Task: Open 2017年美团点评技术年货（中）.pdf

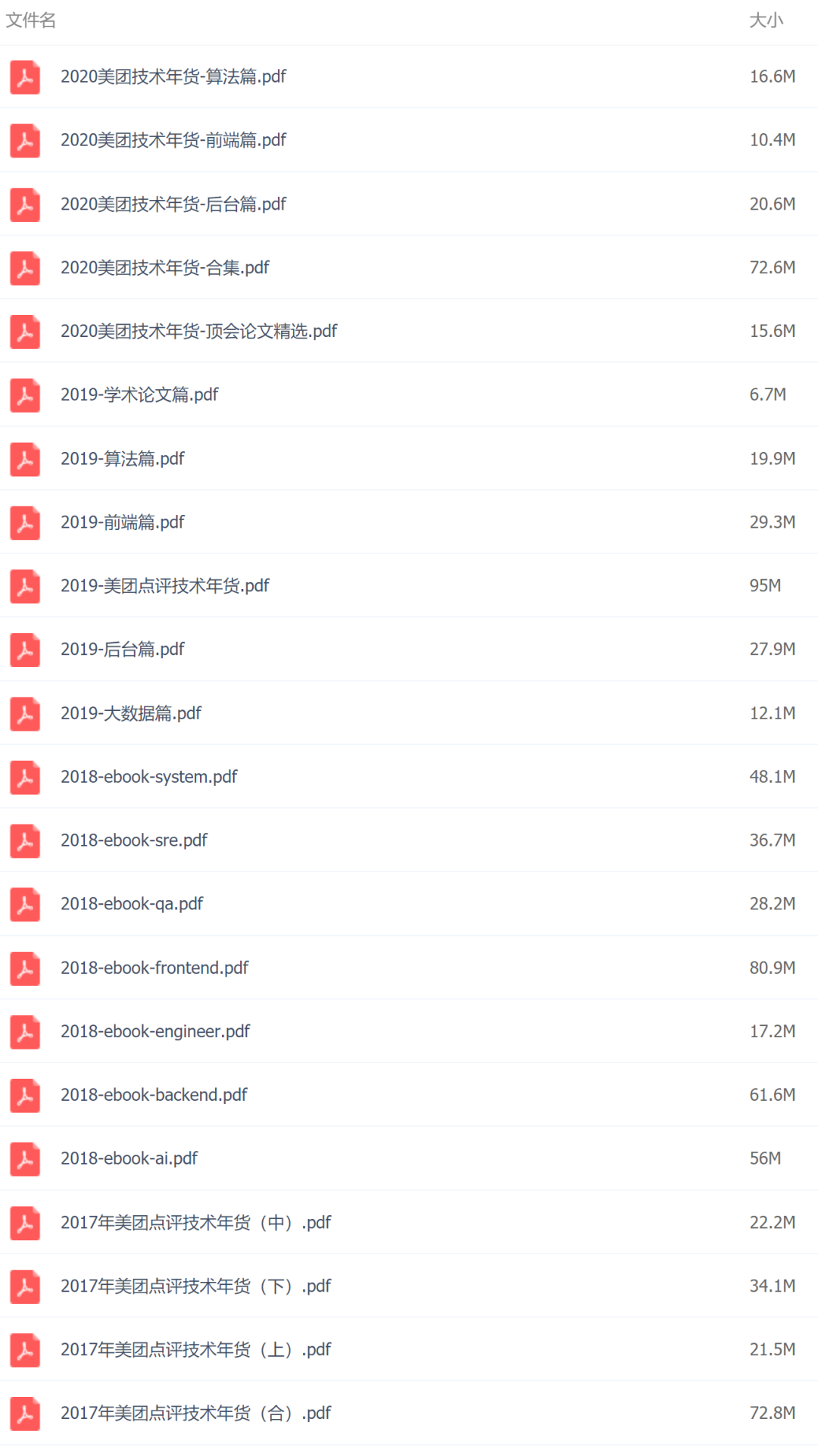Action: pos(195,1222)
